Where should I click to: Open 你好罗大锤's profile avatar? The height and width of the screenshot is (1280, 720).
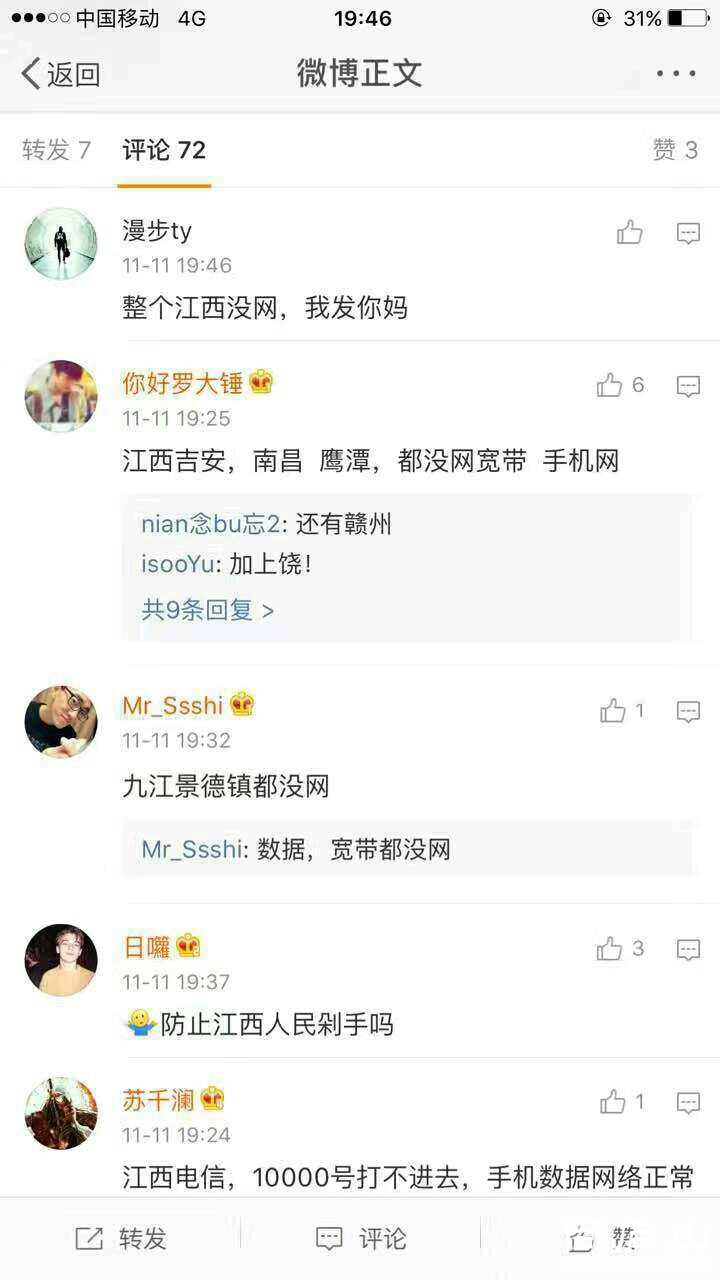[x=61, y=396]
